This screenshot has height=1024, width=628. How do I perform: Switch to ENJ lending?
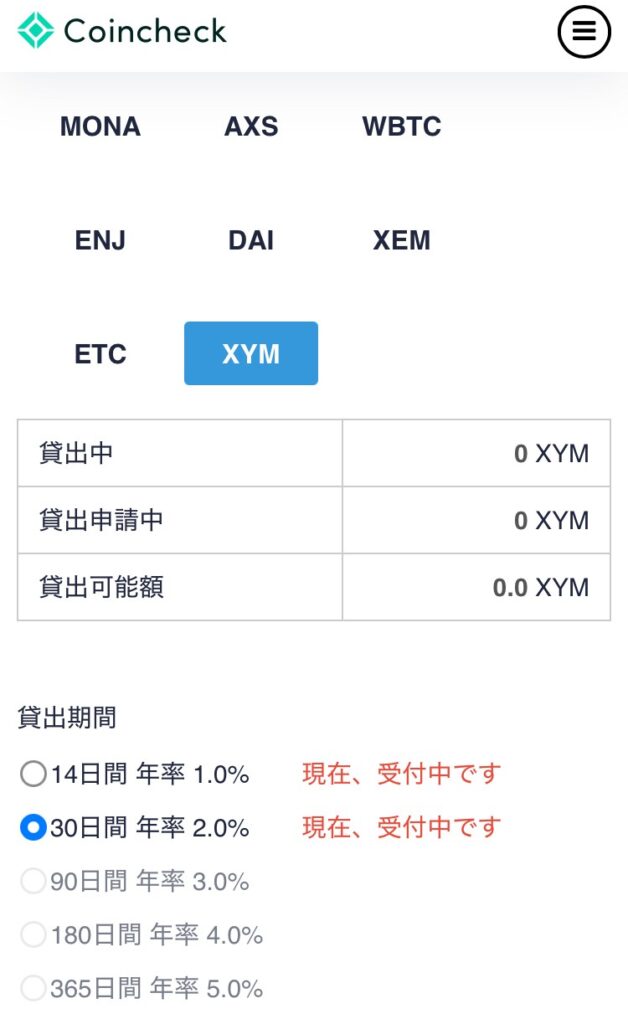100,241
